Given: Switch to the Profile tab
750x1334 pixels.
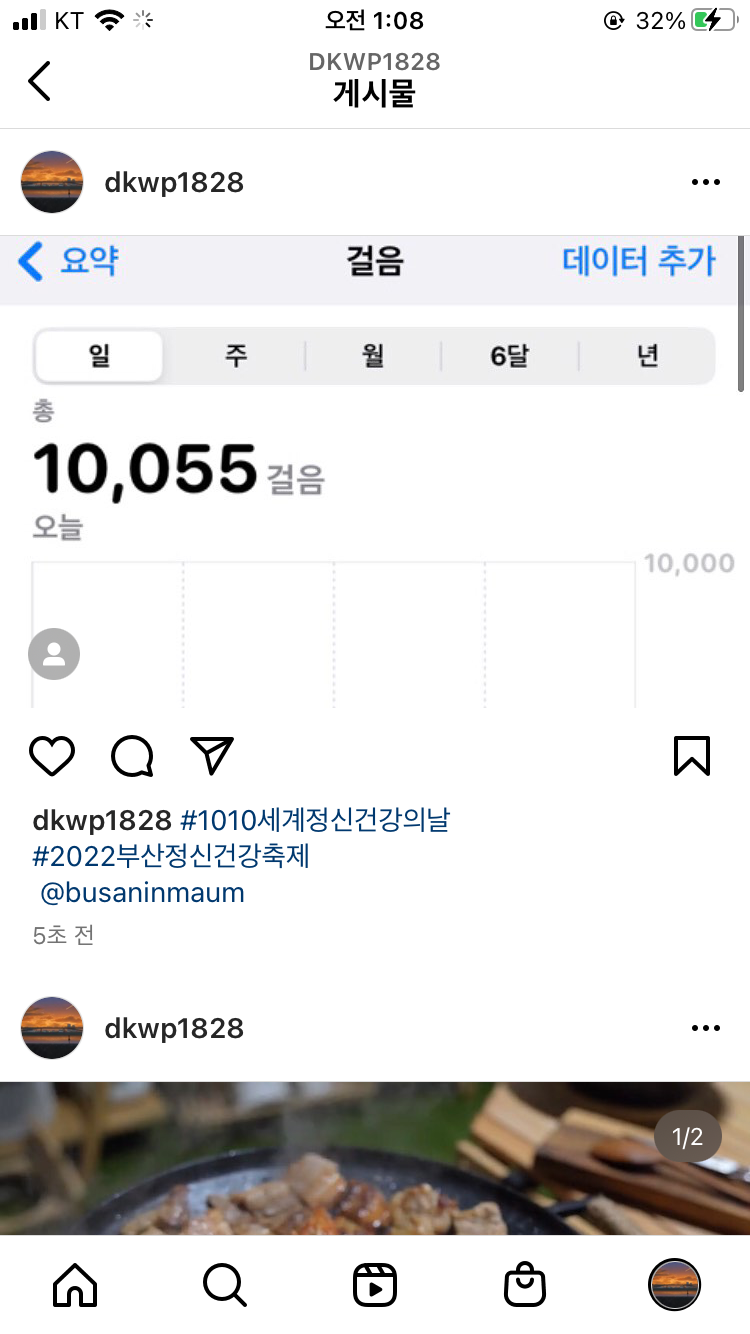Looking at the screenshot, I should [675, 1284].
